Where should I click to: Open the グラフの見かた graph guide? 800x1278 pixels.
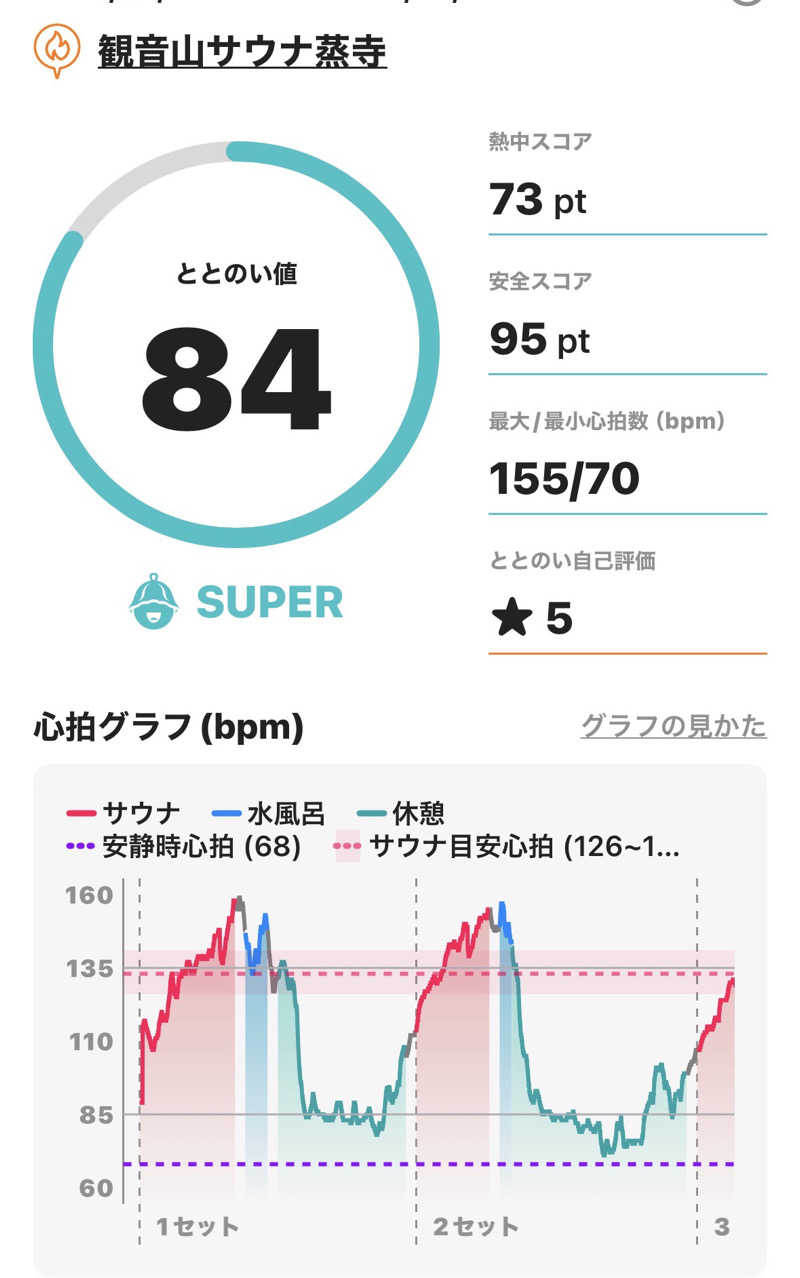pos(673,725)
